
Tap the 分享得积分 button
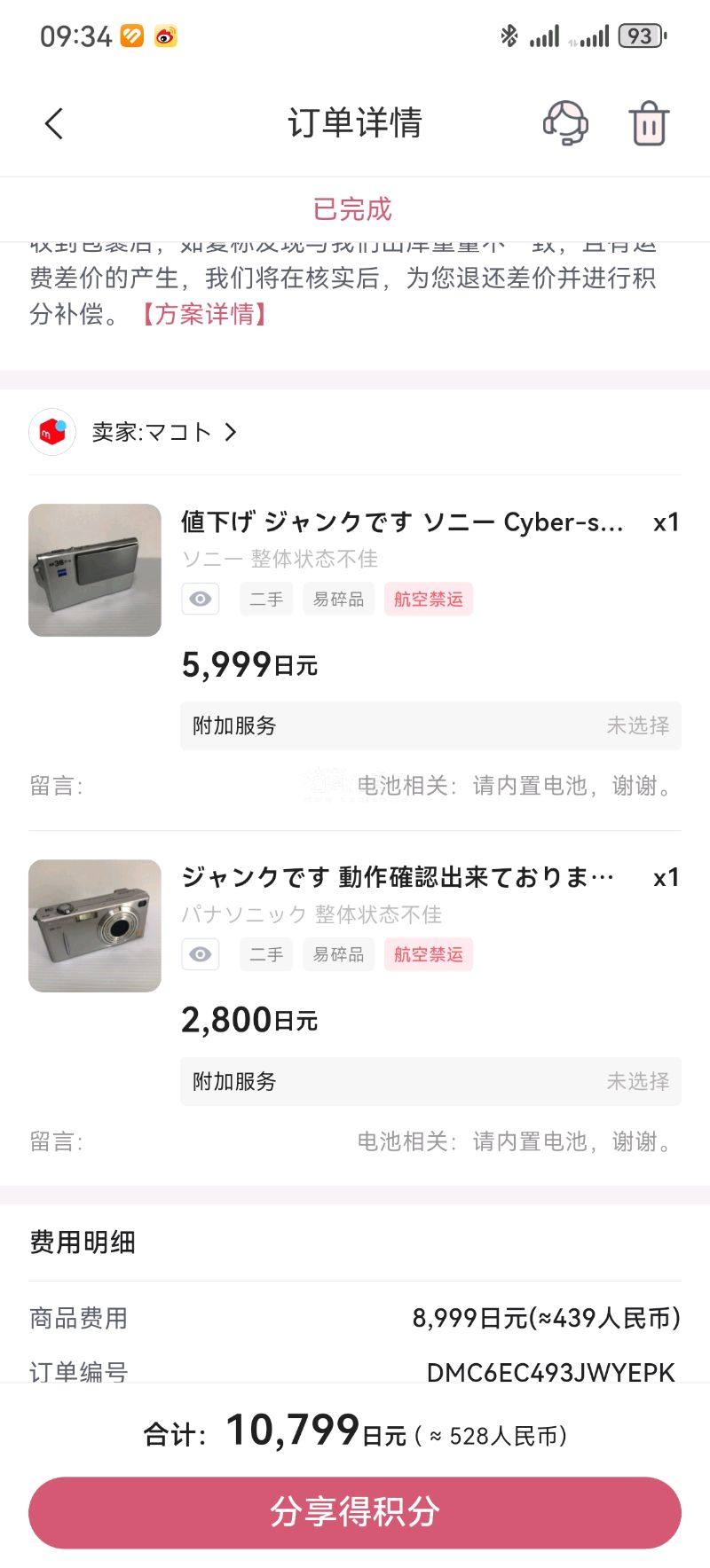coord(355,1512)
